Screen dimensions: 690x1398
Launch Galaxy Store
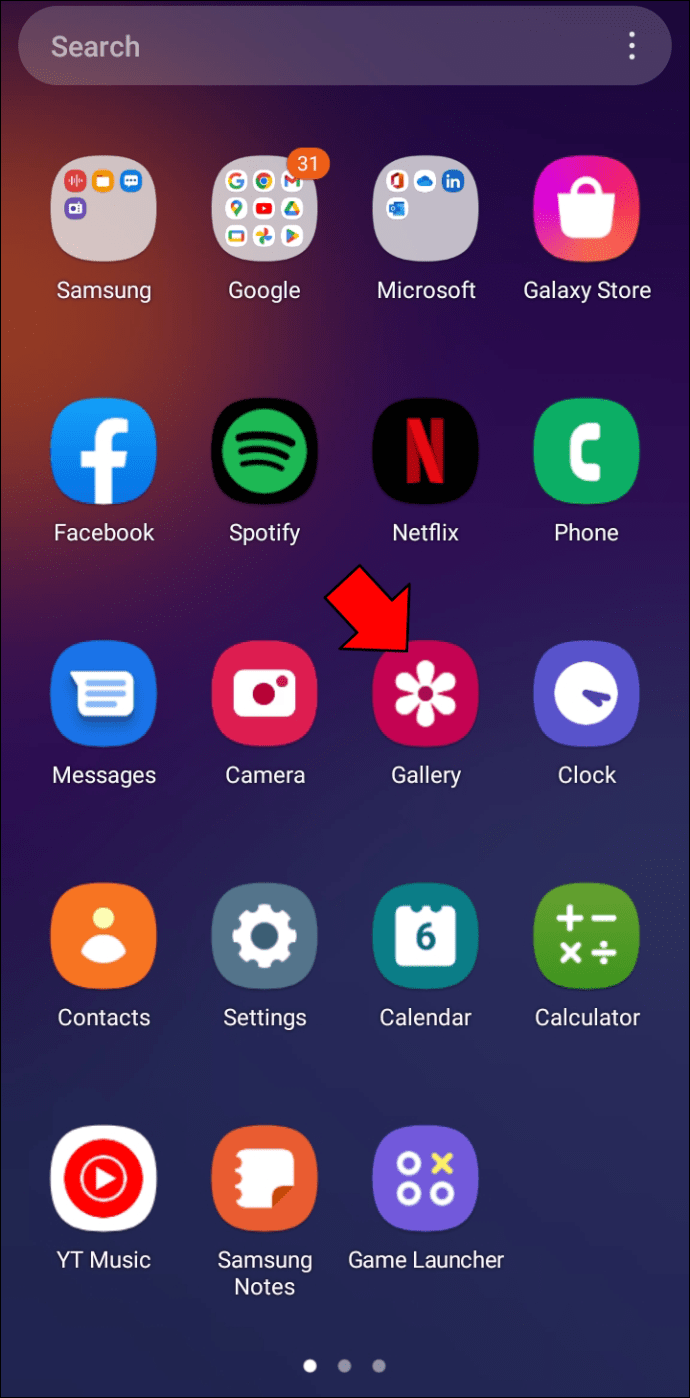click(586, 208)
